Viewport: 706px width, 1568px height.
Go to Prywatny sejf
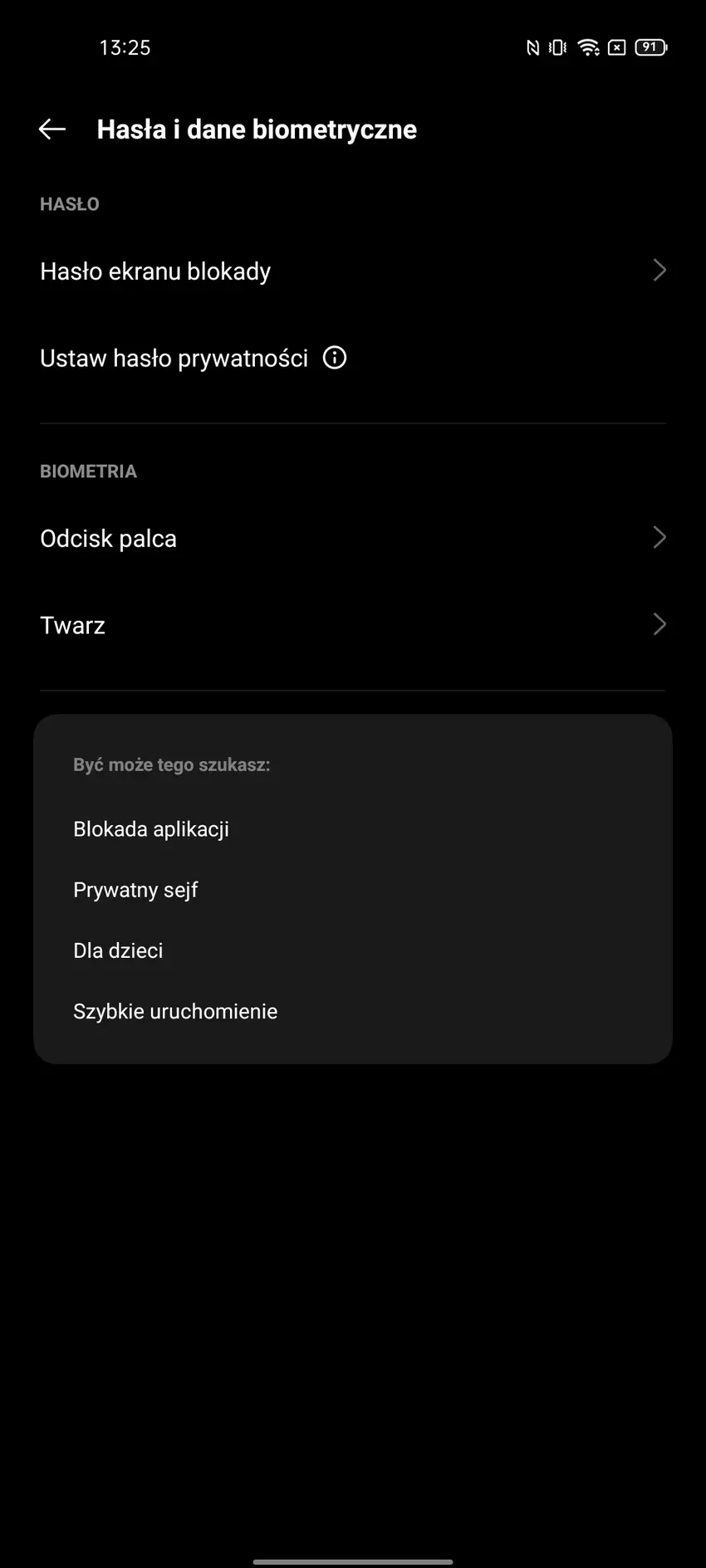(135, 890)
